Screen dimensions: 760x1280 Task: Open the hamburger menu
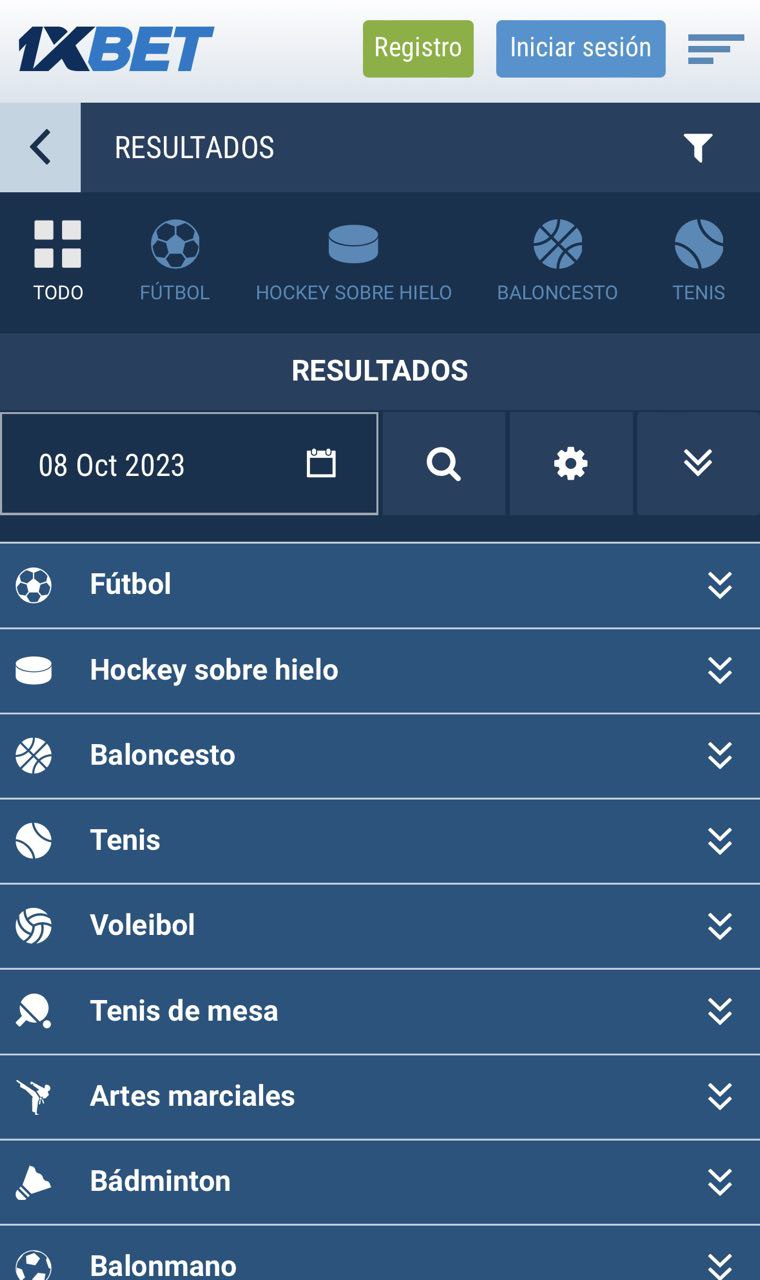[x=715, y=48]
